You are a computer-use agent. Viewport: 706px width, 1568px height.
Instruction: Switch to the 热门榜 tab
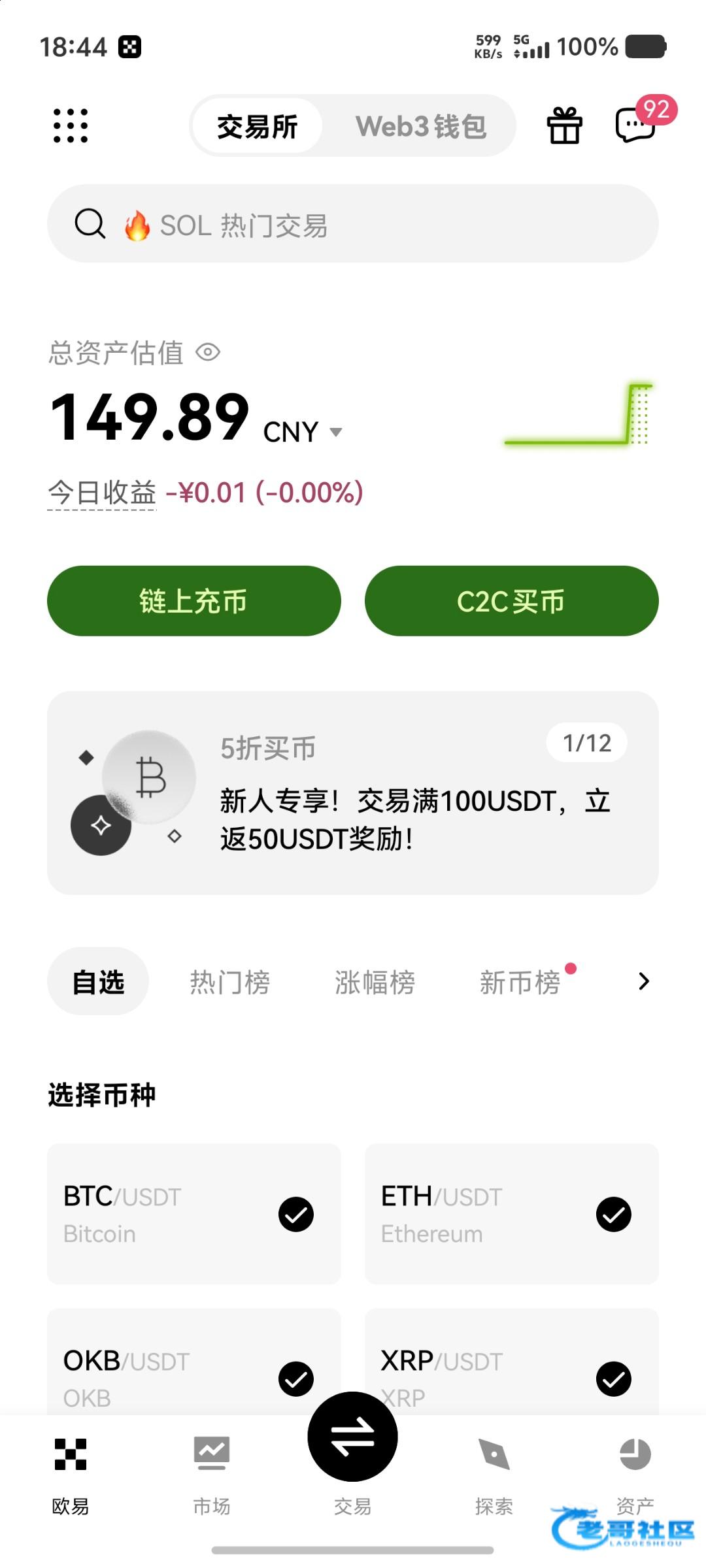(230, 982)
